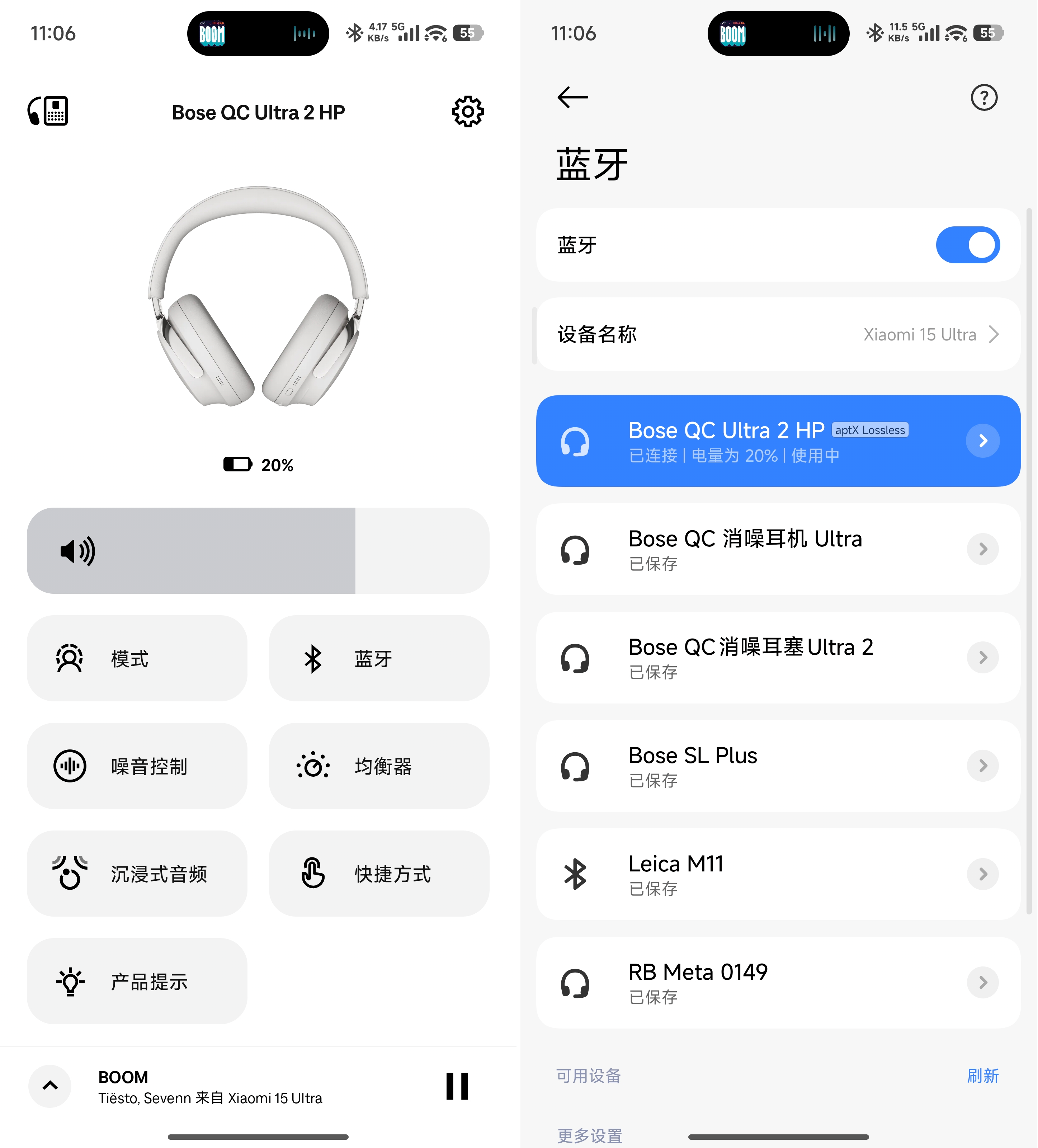This screenshot has width=1038, height=1148.
Task: Open the 产品提示 product tips card
Action: (137, 981)
